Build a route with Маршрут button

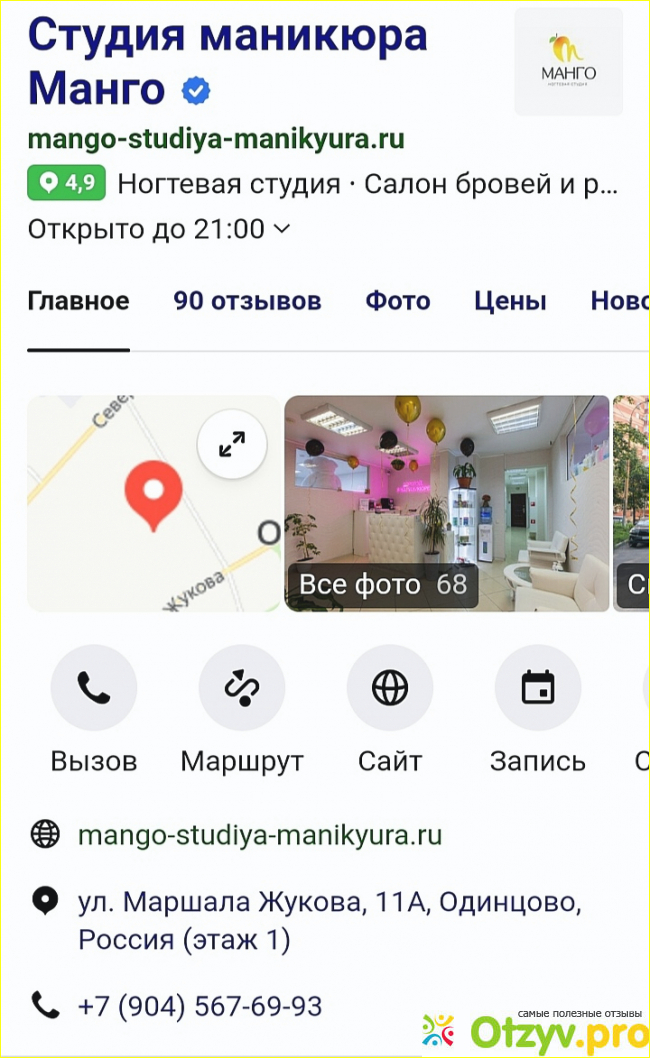pyautogui.click(x=242, y=688)
